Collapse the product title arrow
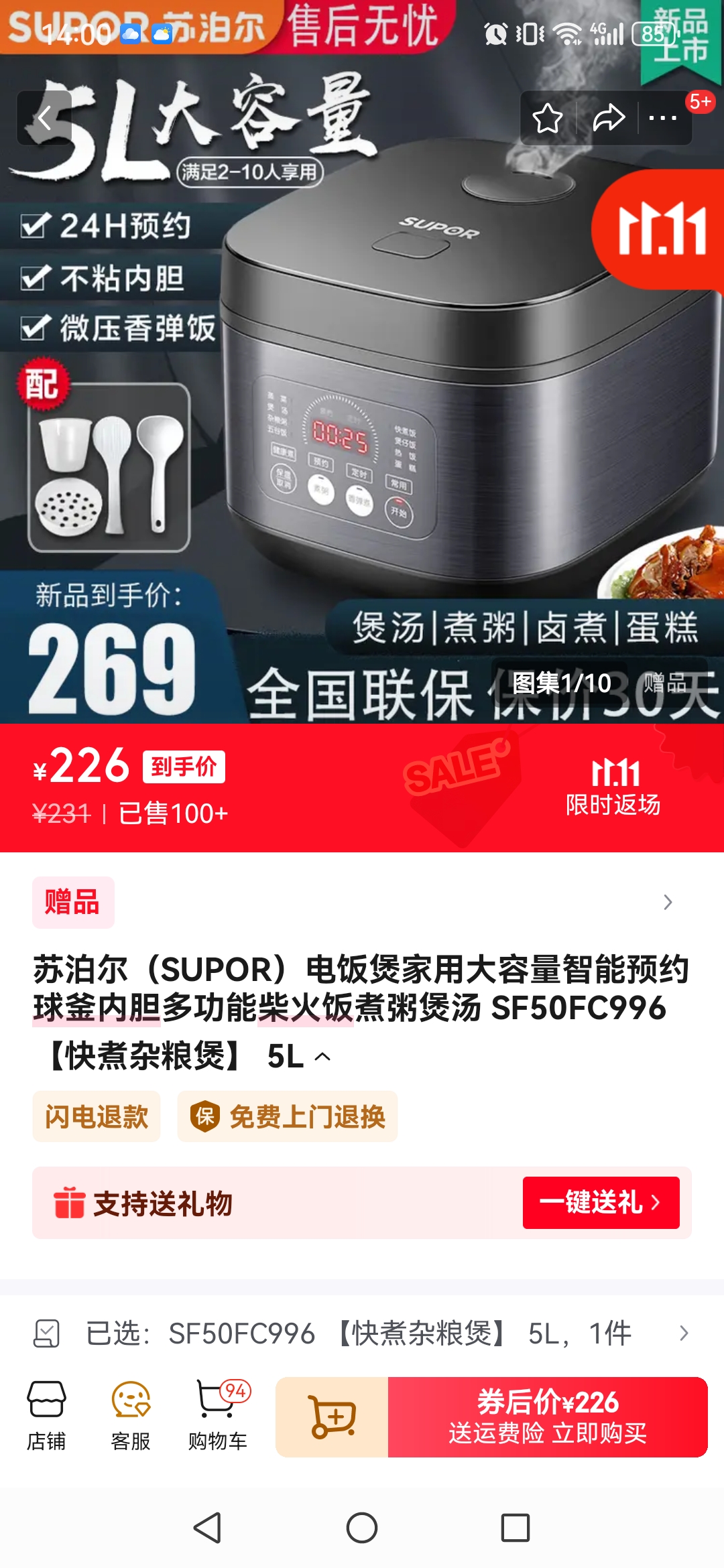Viewport: 724px width, 1568px height. coord(322,1057)
